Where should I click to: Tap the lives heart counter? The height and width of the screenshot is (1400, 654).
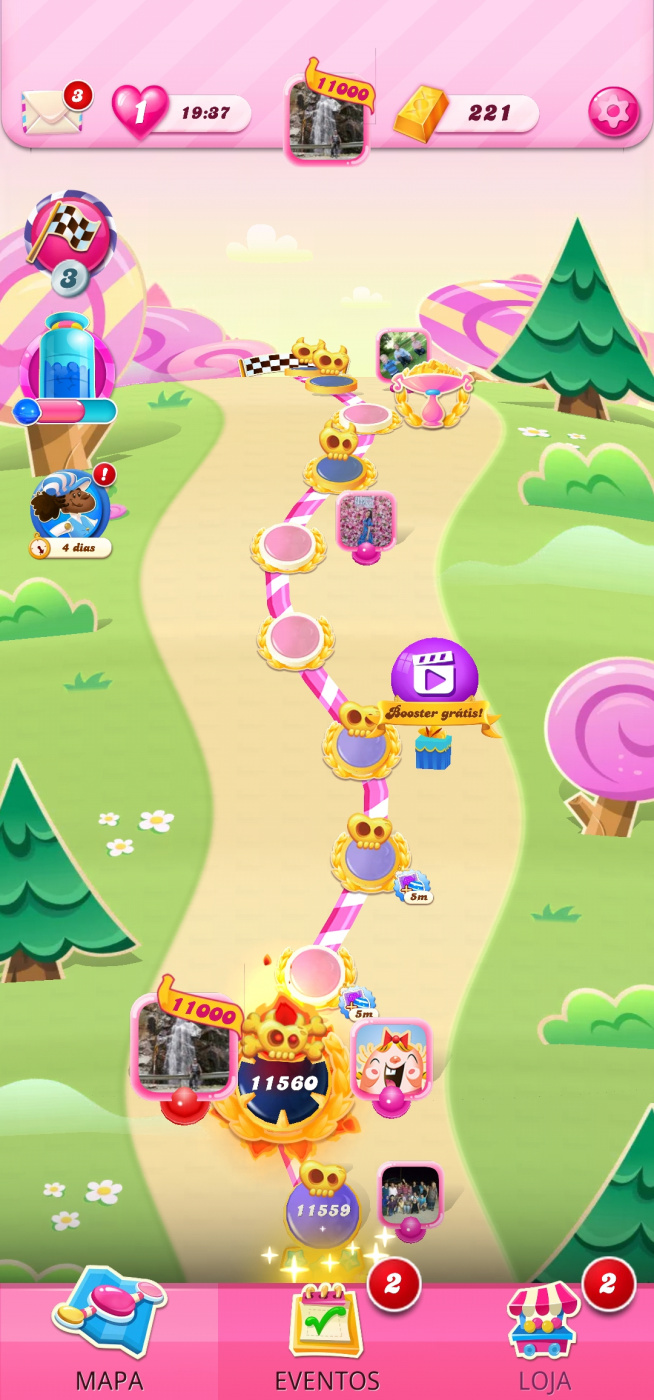click(180, 112)
